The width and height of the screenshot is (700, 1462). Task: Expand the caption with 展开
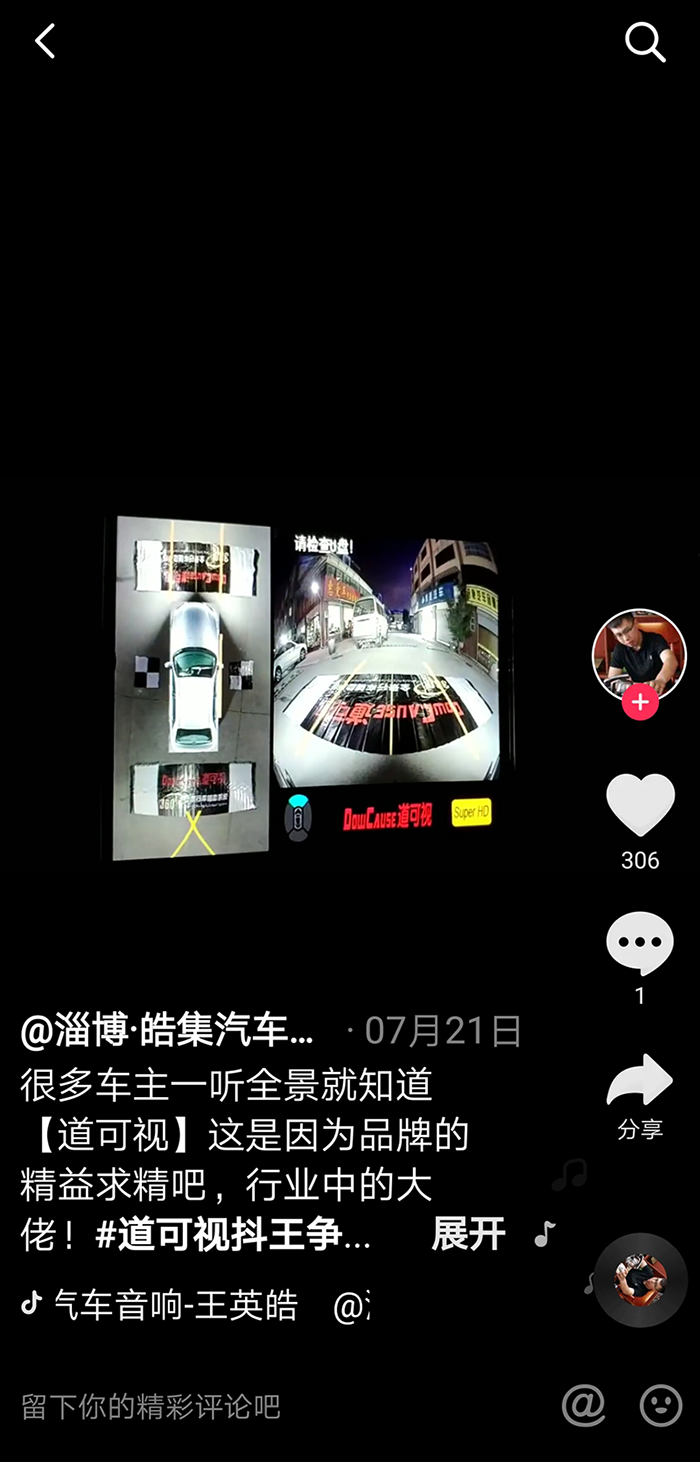(468, 1234)
